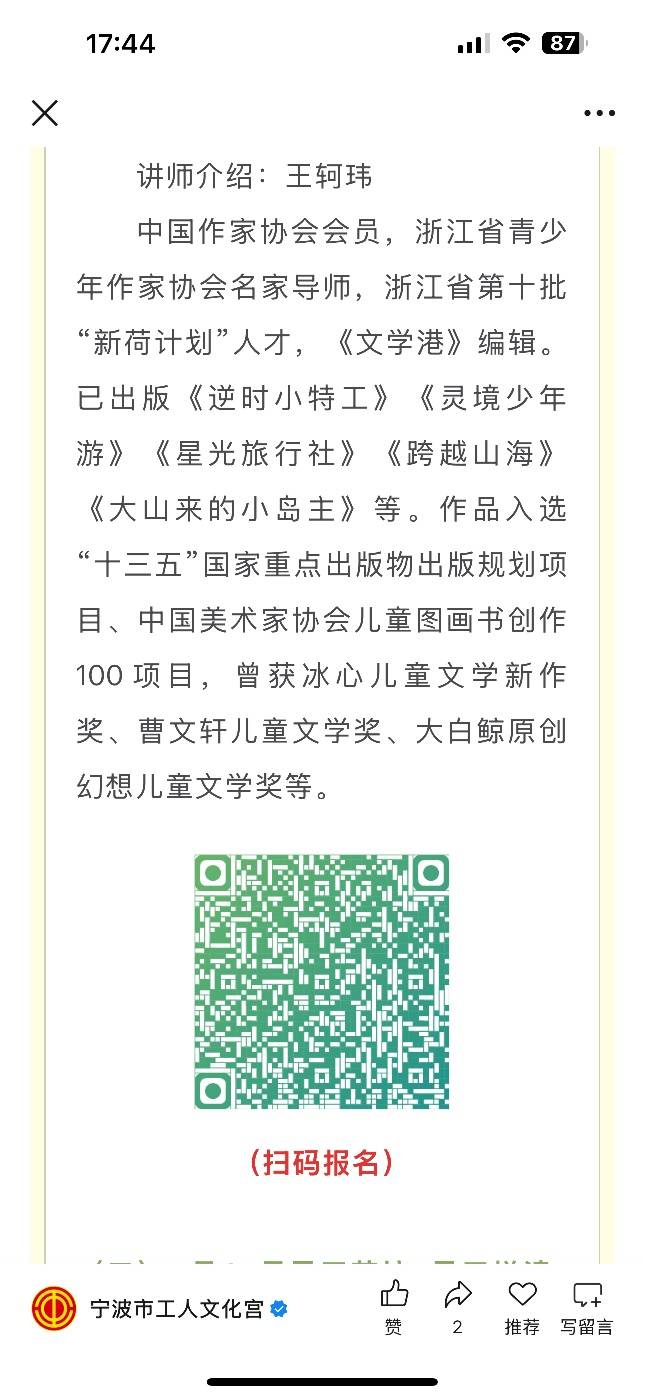Write a comment via 写留言
645x1398 pixels.
pyautogui.click(x=586, y=1305)
